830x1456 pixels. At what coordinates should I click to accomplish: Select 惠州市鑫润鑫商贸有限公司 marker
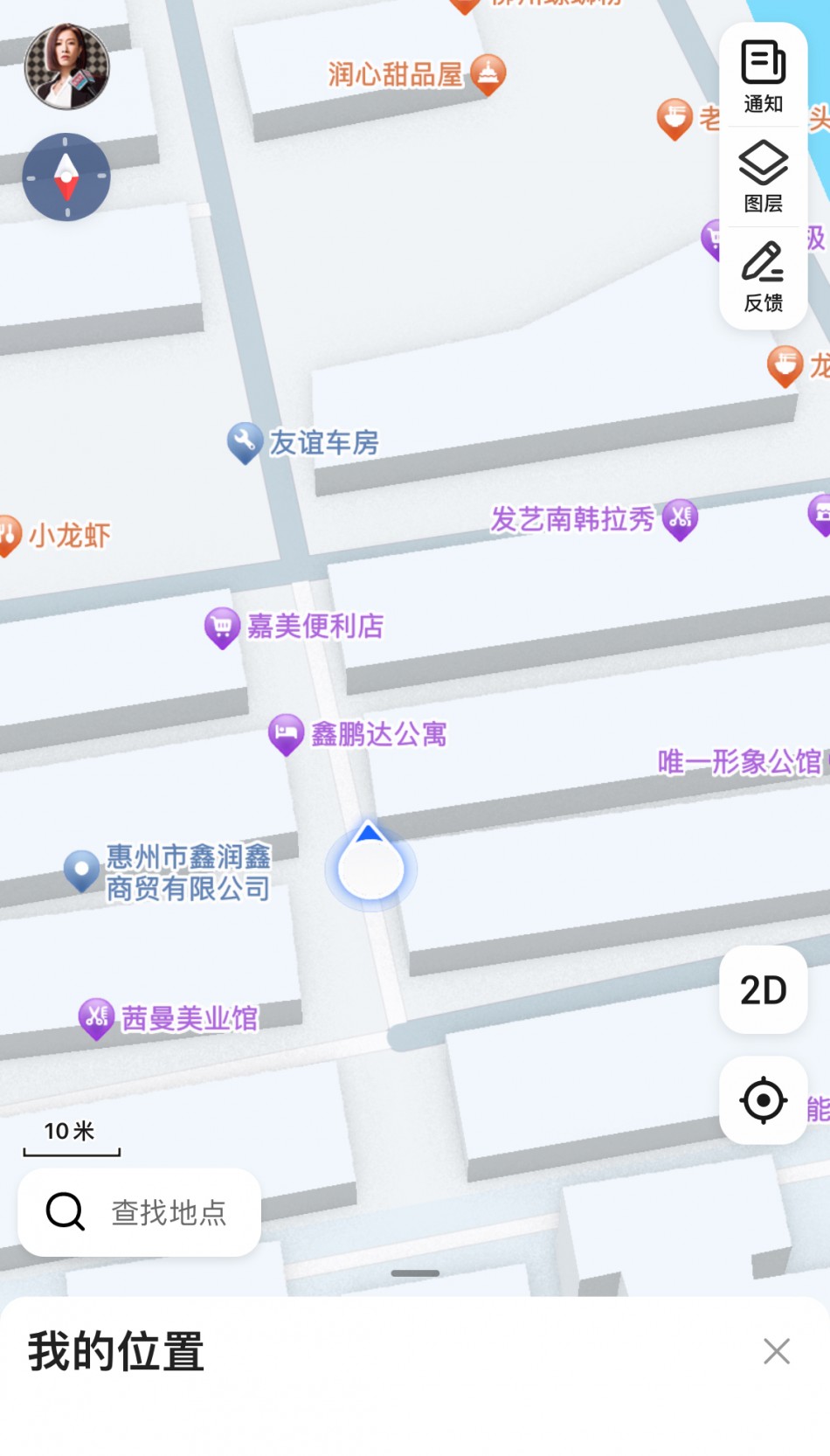[x=168, y=872]
